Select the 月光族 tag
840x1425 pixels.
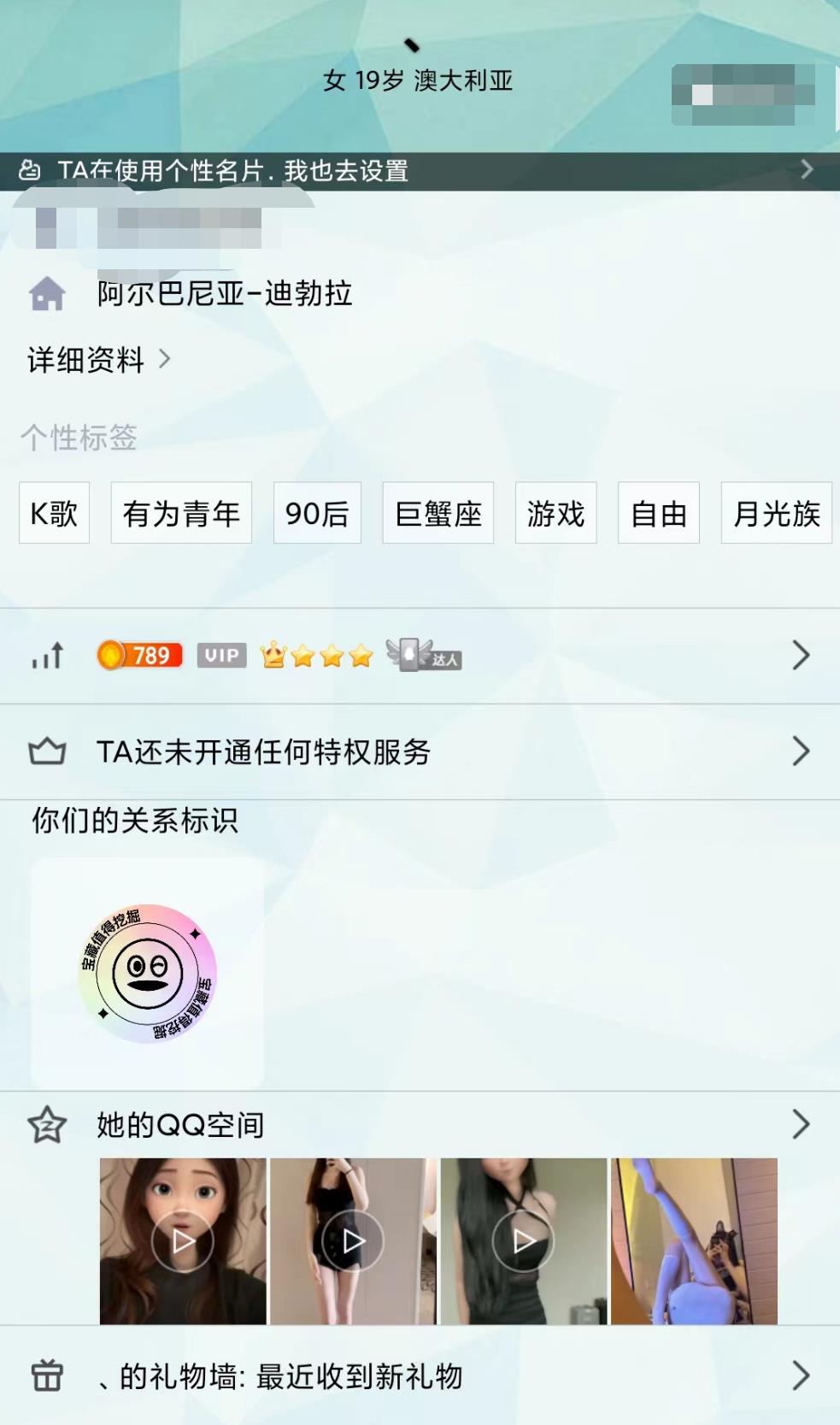(x=776, y=514)
